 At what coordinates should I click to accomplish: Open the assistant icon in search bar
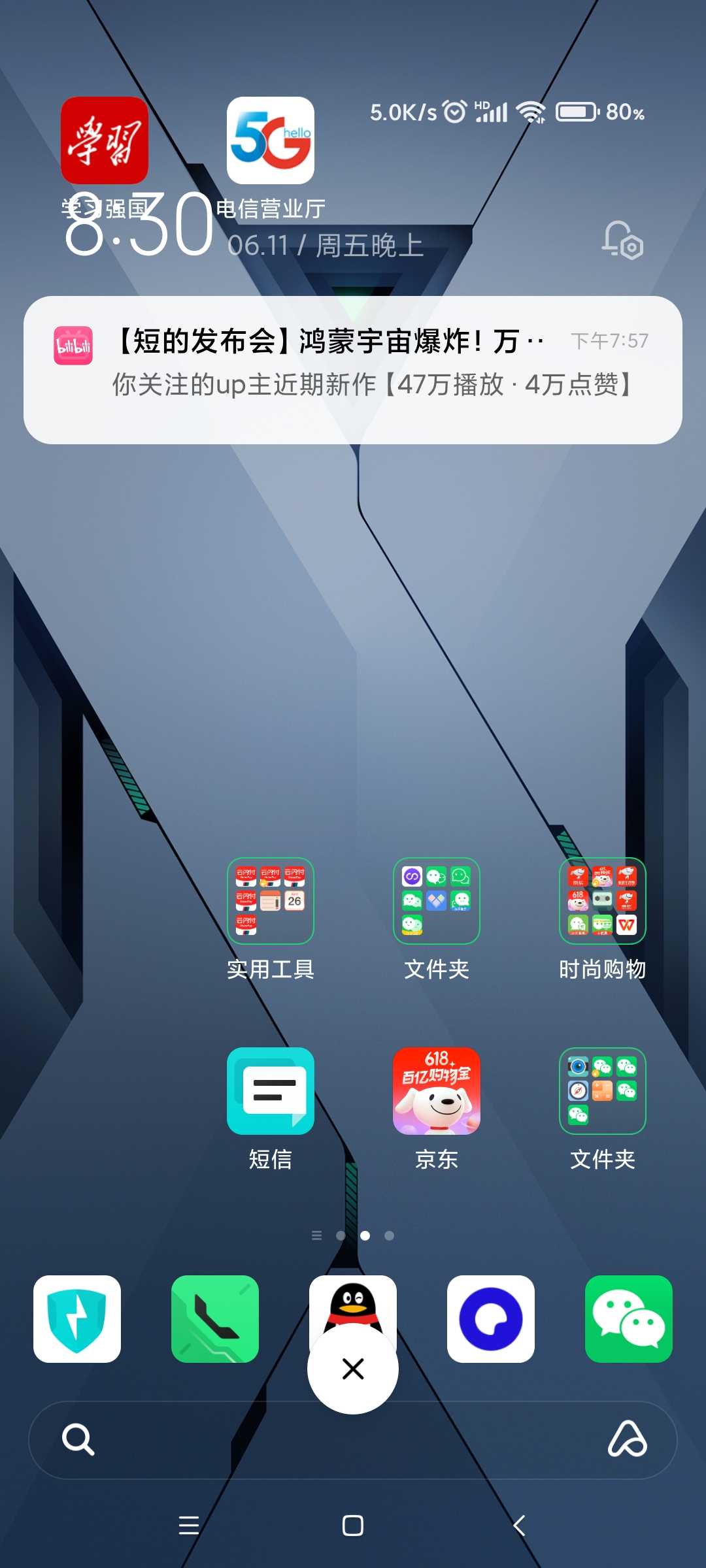[x=627, y=1439]
